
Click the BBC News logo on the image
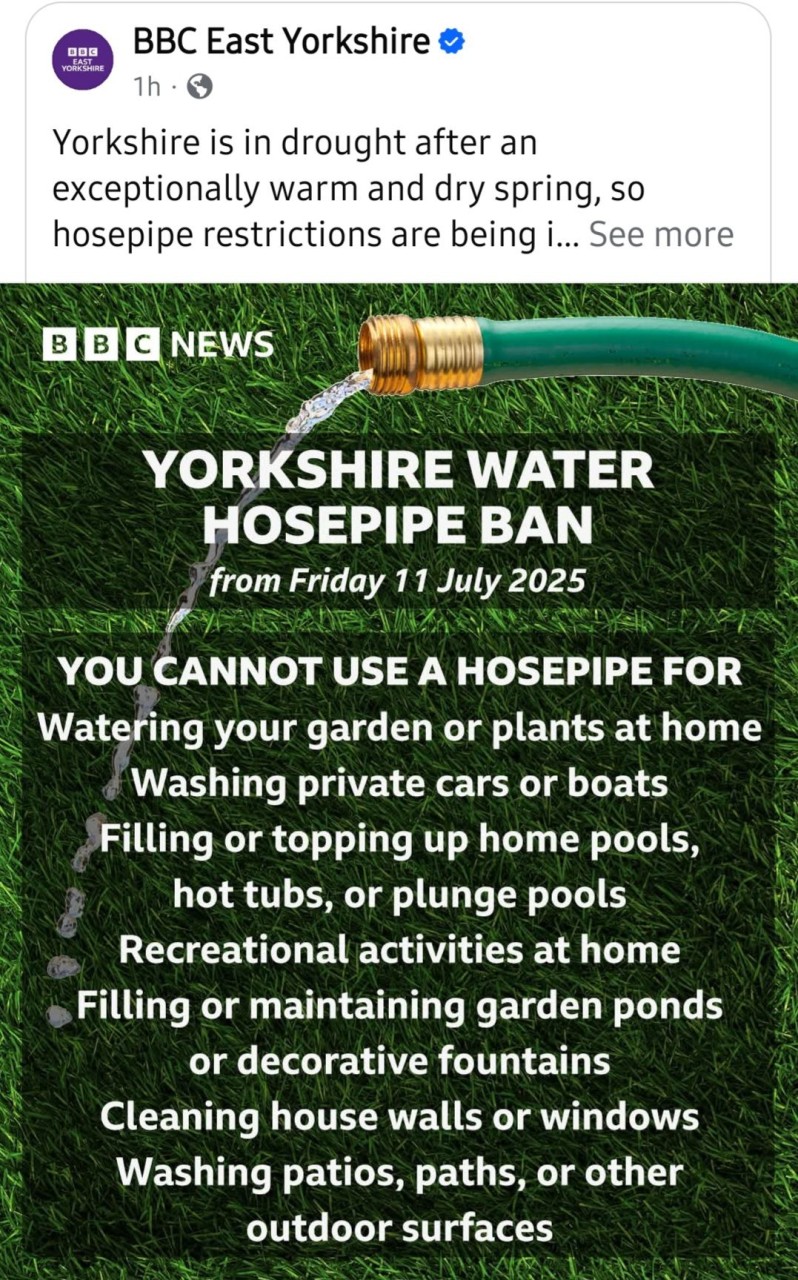coord(160,343)
